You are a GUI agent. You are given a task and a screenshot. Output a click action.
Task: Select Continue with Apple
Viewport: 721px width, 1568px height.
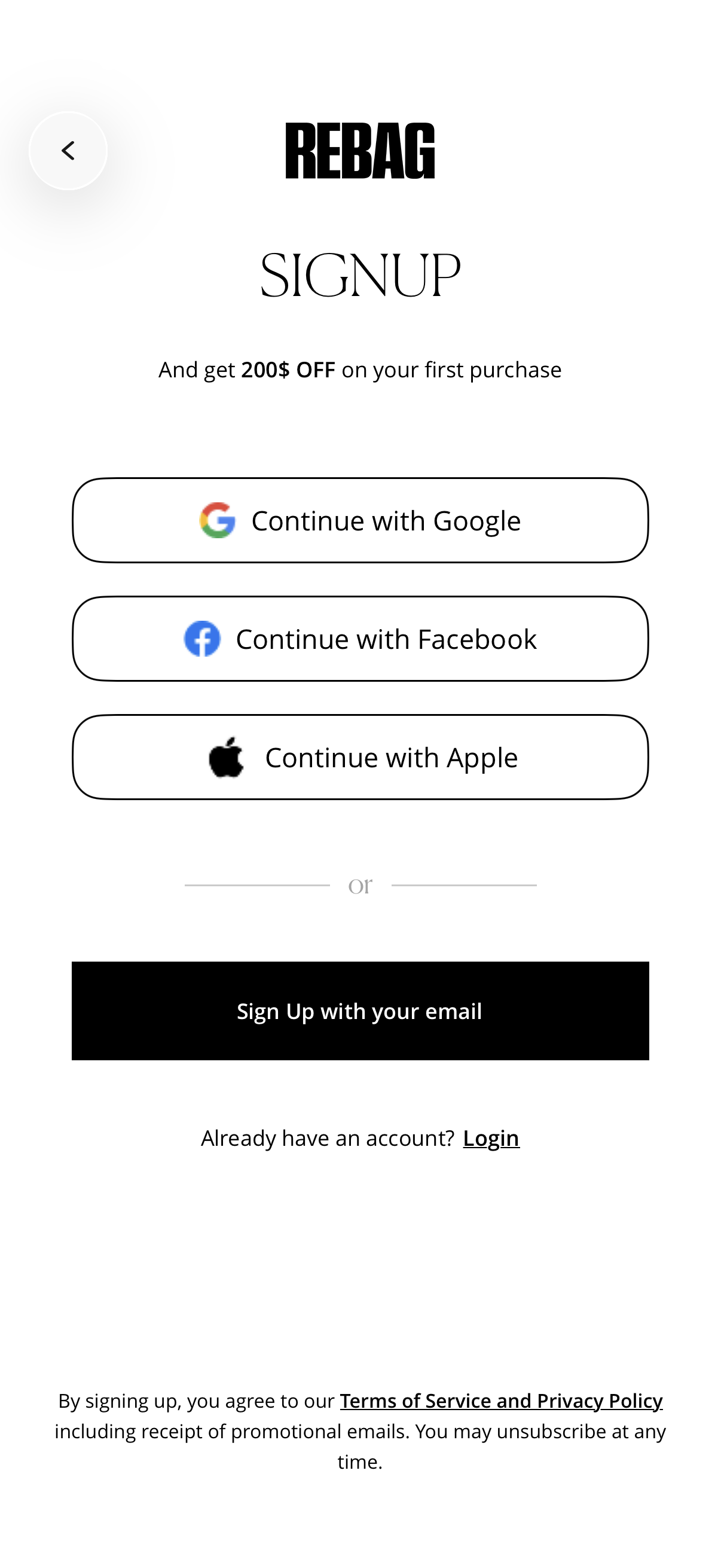(360, 756)
